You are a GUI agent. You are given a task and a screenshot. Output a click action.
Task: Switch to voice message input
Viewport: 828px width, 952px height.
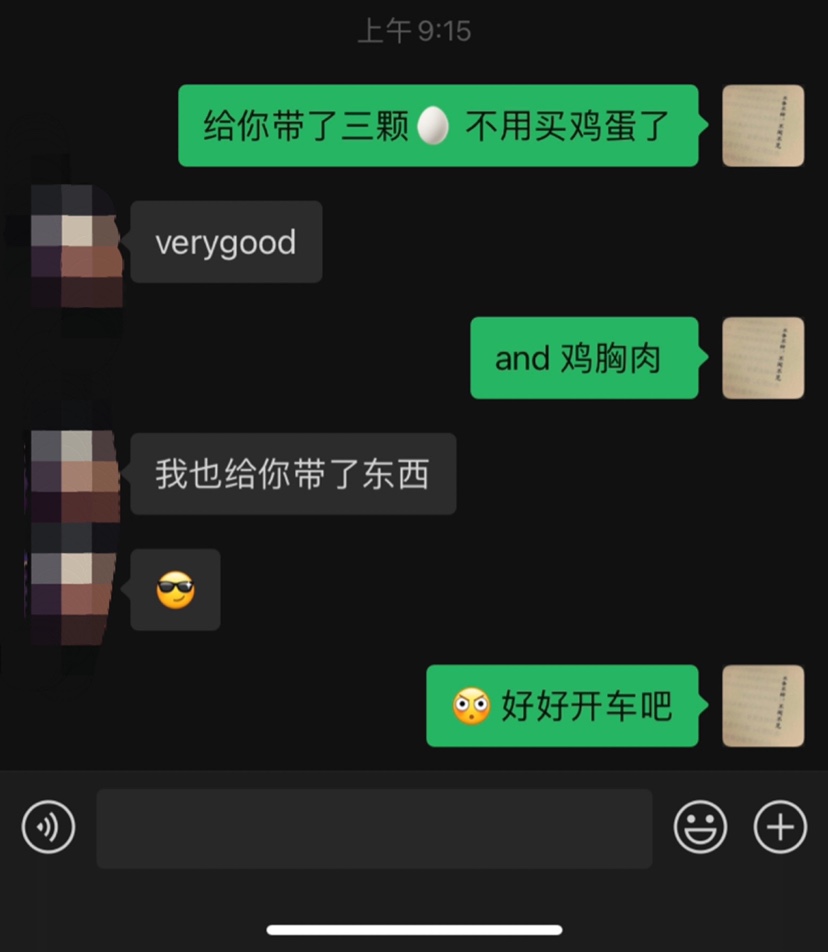(48, 827)
